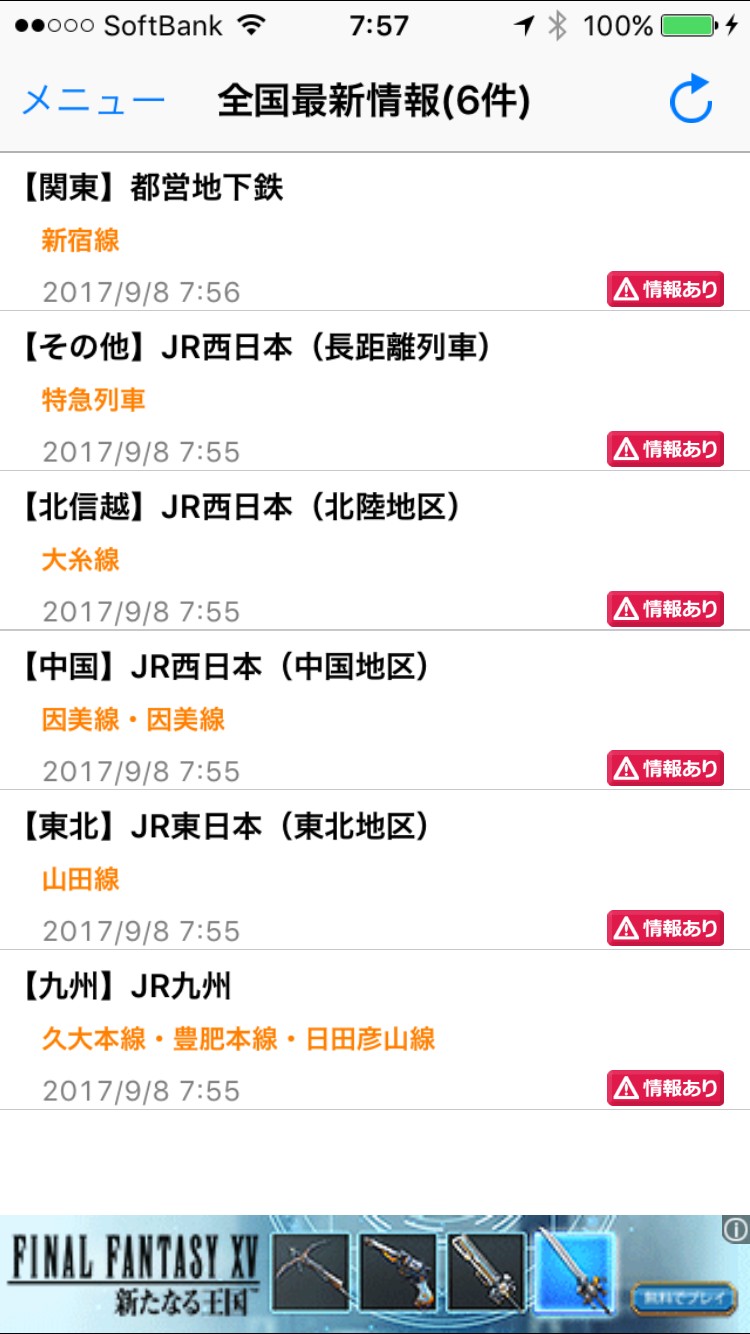Open the 都営地下鉄 新宿線 entry

click(x=375, y=232)
